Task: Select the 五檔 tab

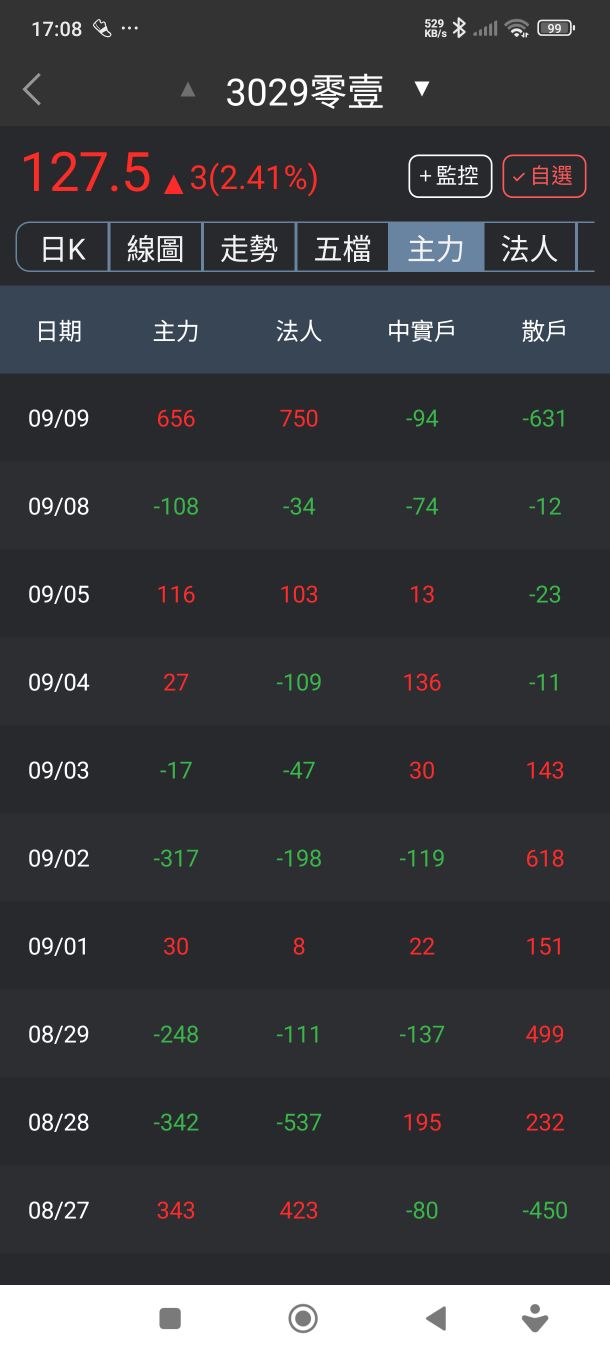Action: click(x=343, y=248)
